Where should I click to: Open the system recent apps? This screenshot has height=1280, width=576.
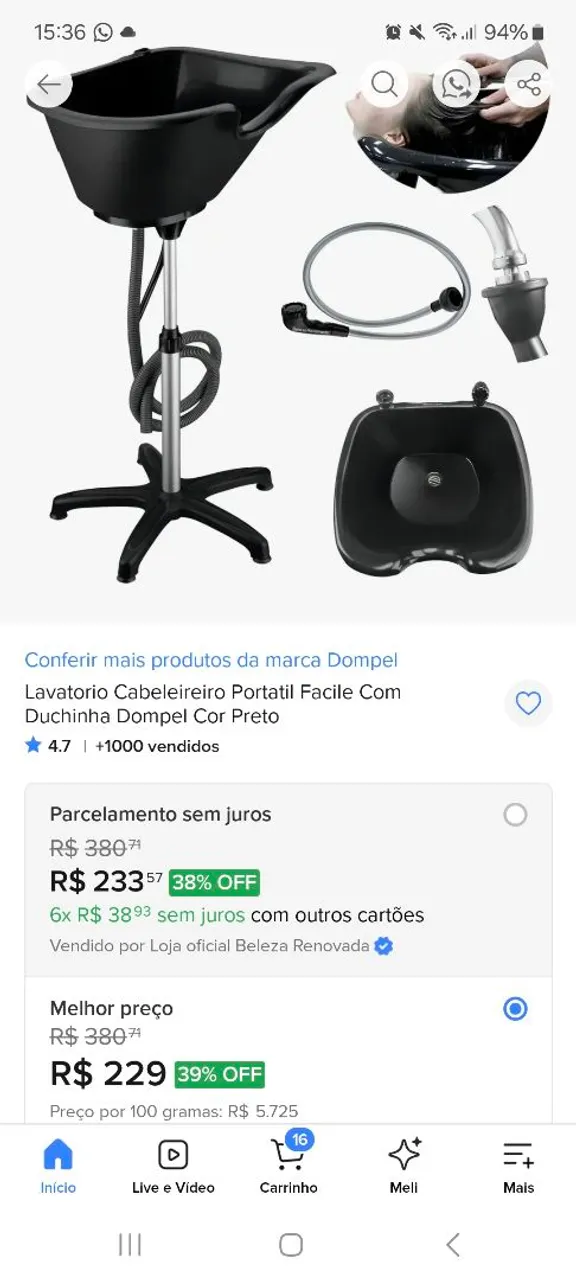click(x=130, y=1244)
